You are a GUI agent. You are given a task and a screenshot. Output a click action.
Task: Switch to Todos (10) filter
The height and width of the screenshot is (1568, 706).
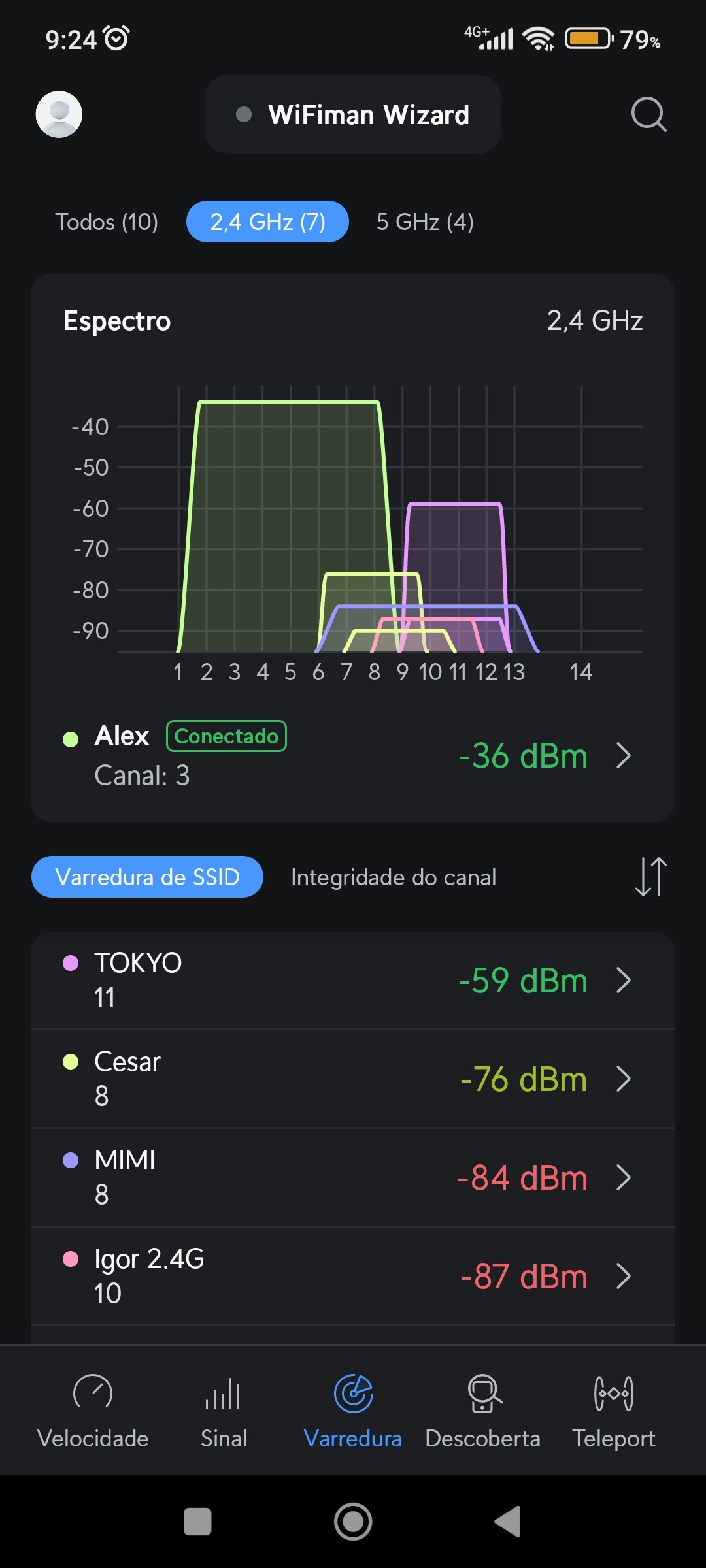(107, 222)
